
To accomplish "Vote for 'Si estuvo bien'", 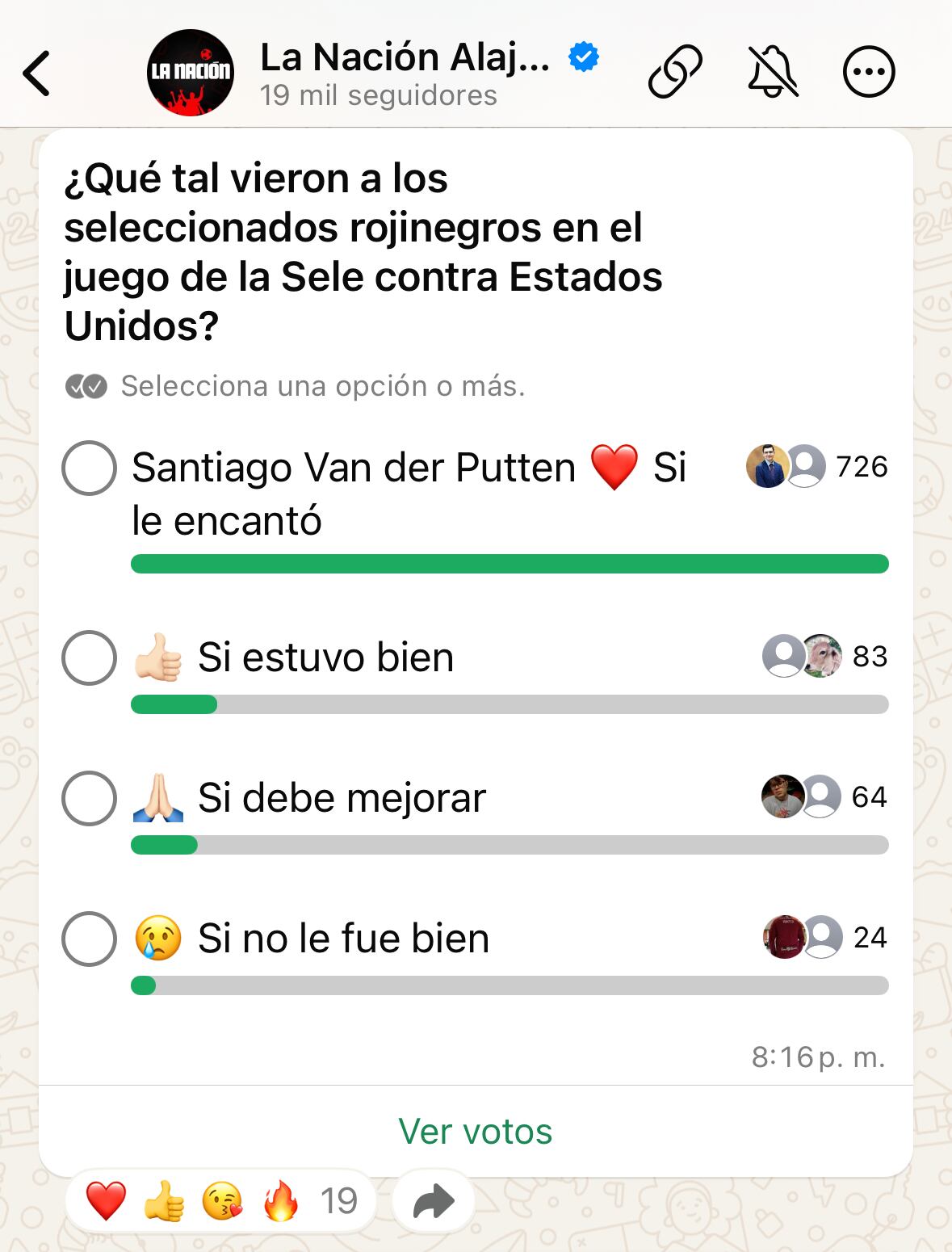I will 89,658.
